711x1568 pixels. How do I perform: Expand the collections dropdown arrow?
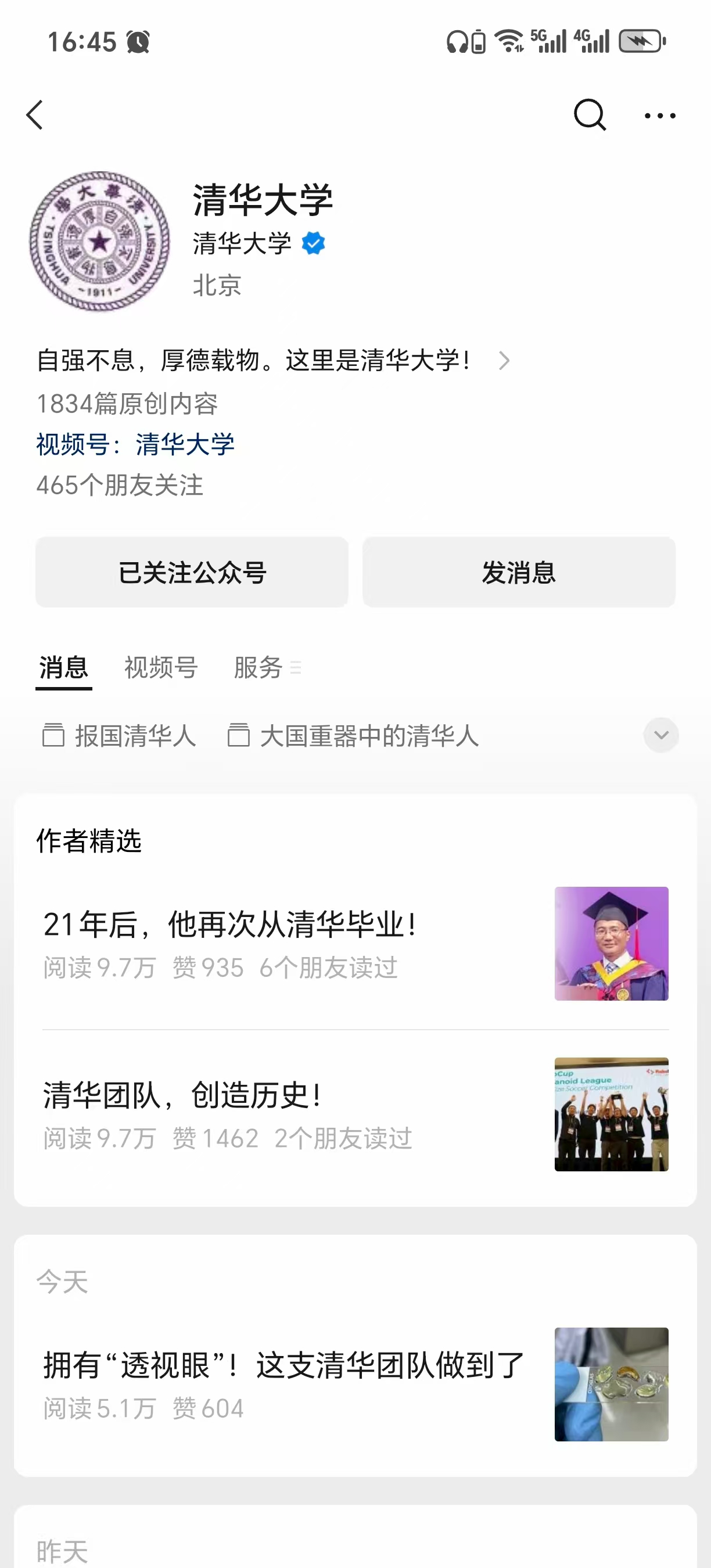click(x=661, y=735)
